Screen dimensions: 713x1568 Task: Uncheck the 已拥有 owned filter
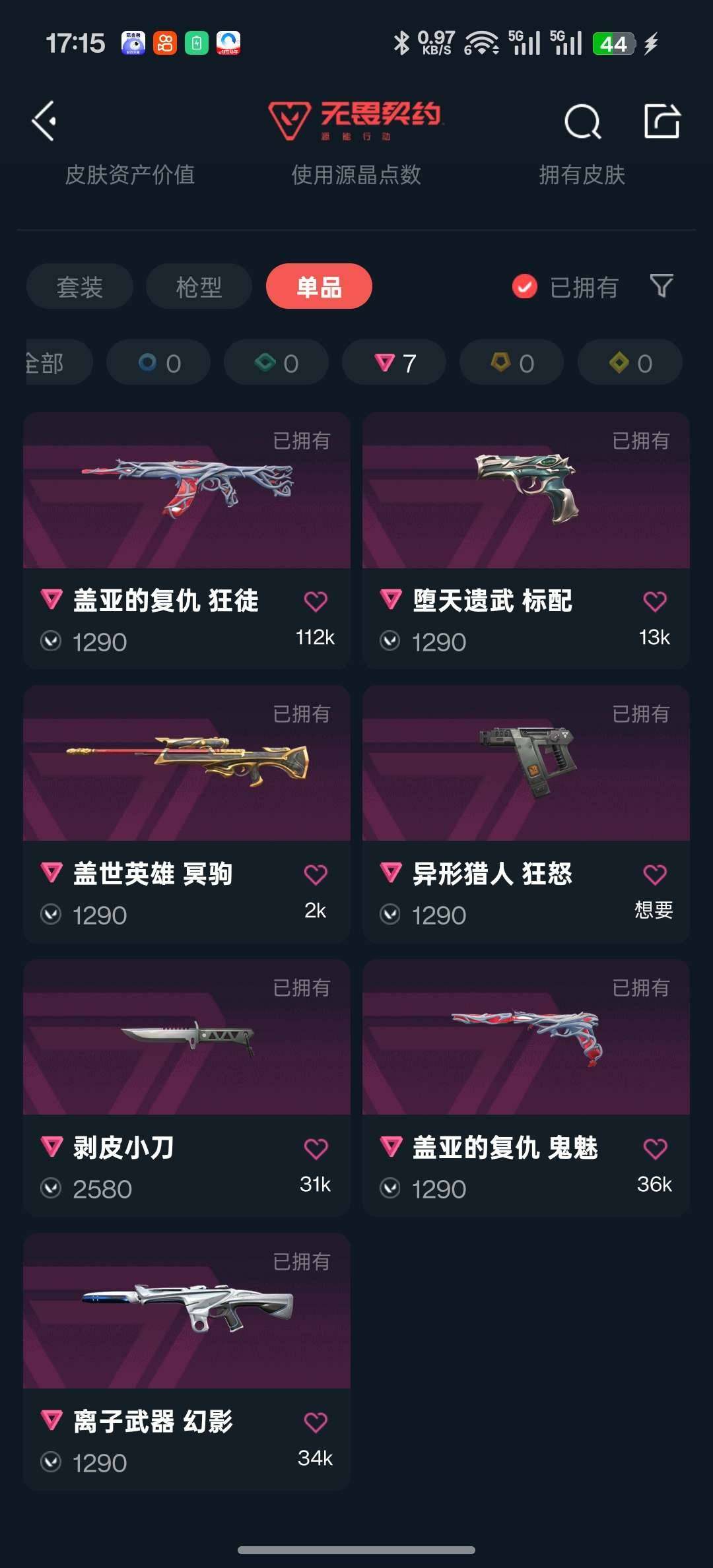click(524, 286)
